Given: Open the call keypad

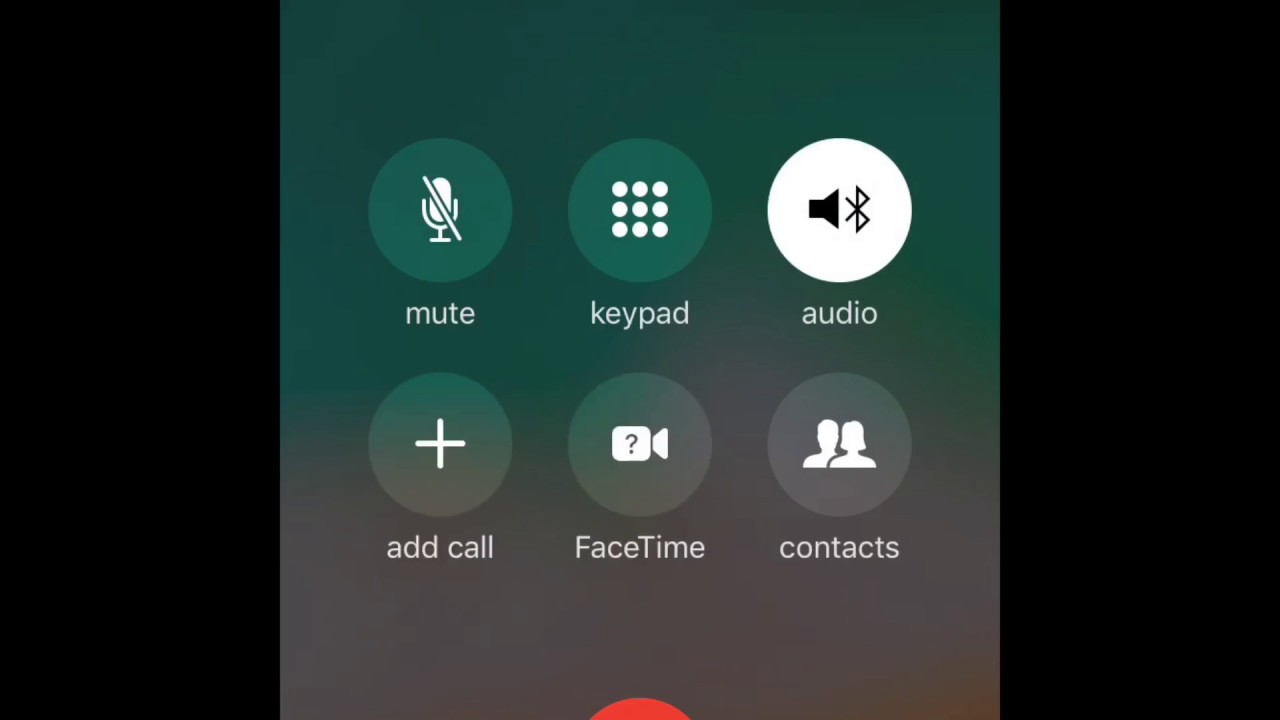Looking at the screenshot, I should pyautogui.click(x=640, y=210).
